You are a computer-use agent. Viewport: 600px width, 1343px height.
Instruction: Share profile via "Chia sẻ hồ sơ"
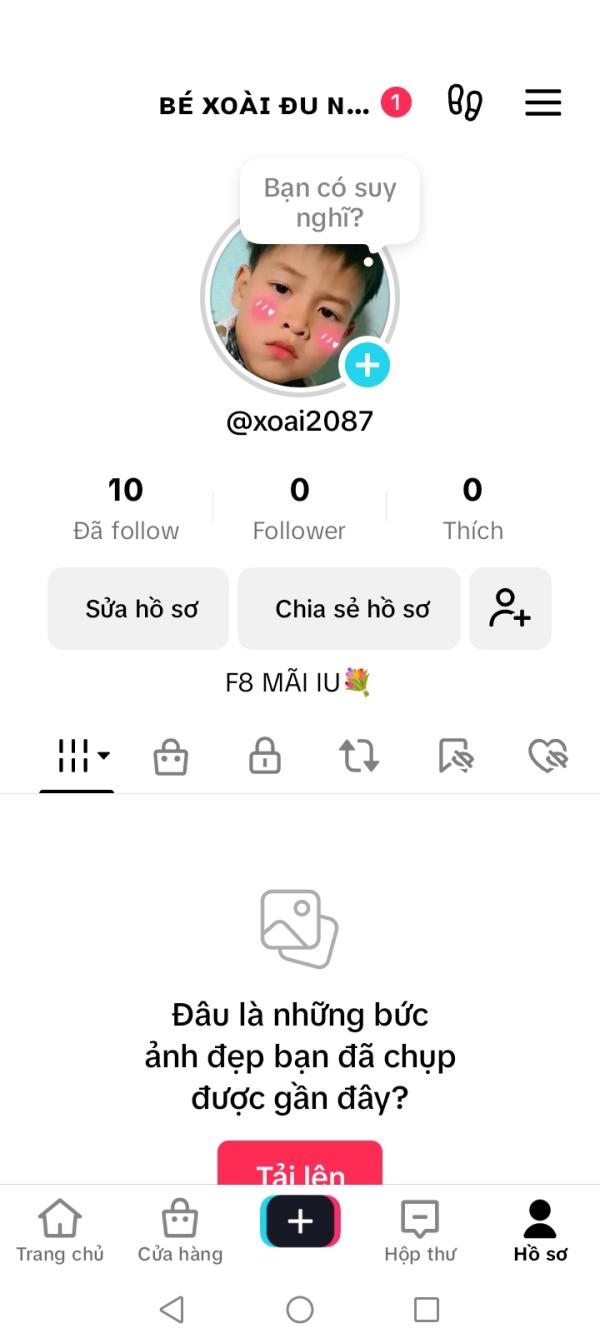click(x=350, y=609)
